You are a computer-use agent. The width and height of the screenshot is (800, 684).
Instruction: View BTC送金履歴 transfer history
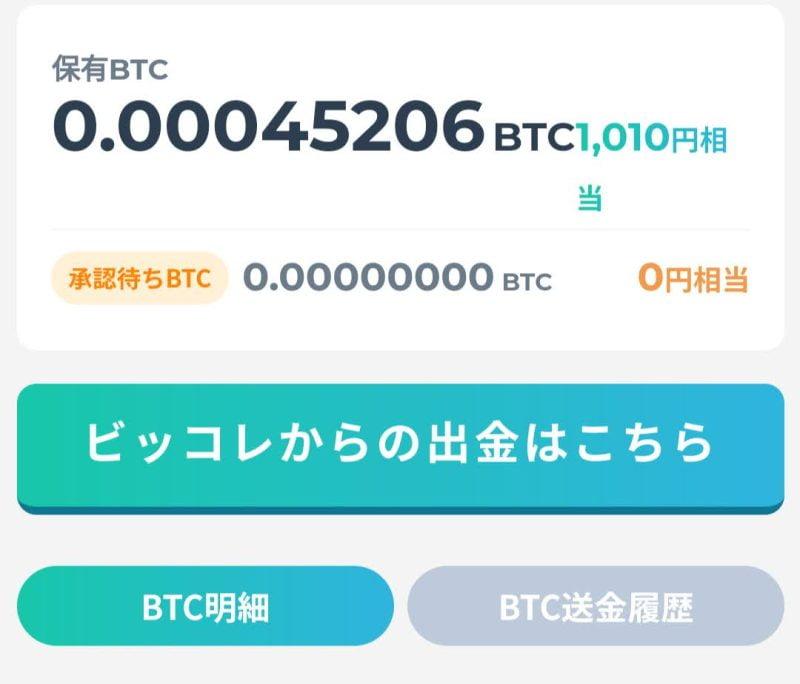(595, 607)
